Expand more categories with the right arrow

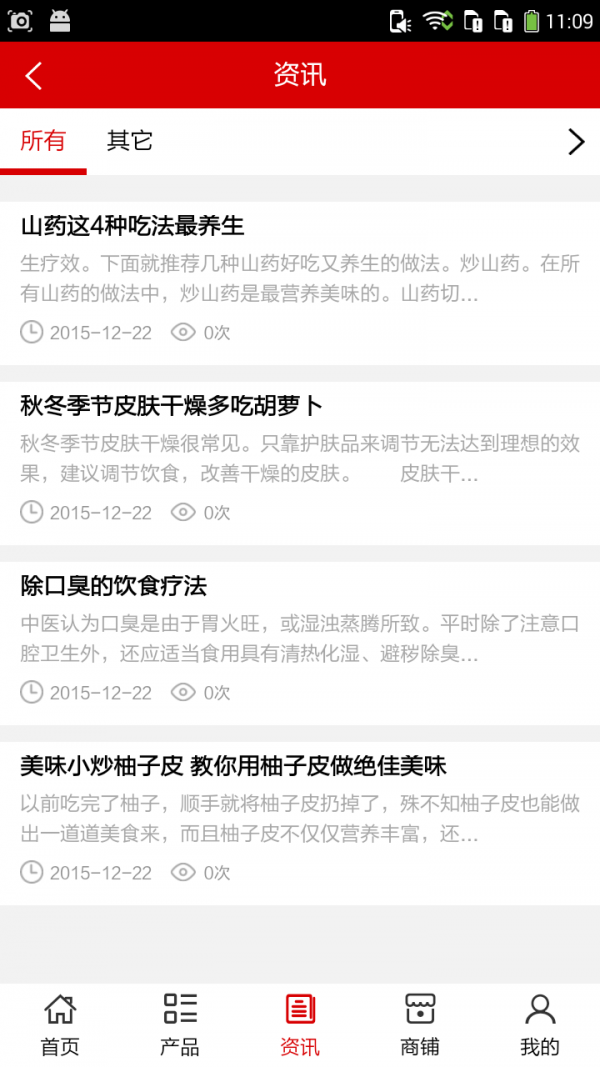[x=576, y=142]
